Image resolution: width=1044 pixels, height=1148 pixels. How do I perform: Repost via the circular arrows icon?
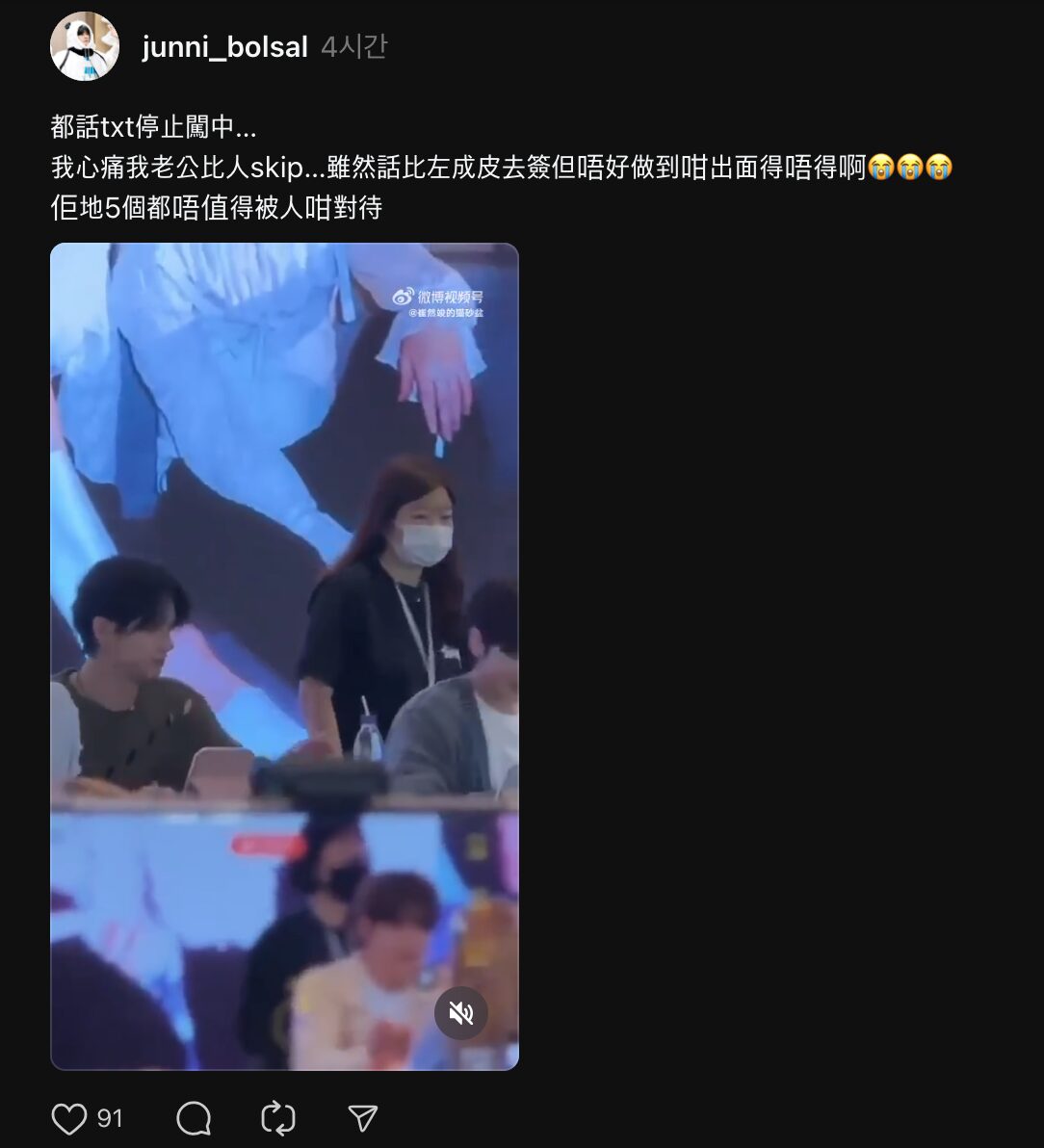pyautogui.click(x=278, y=1118)
